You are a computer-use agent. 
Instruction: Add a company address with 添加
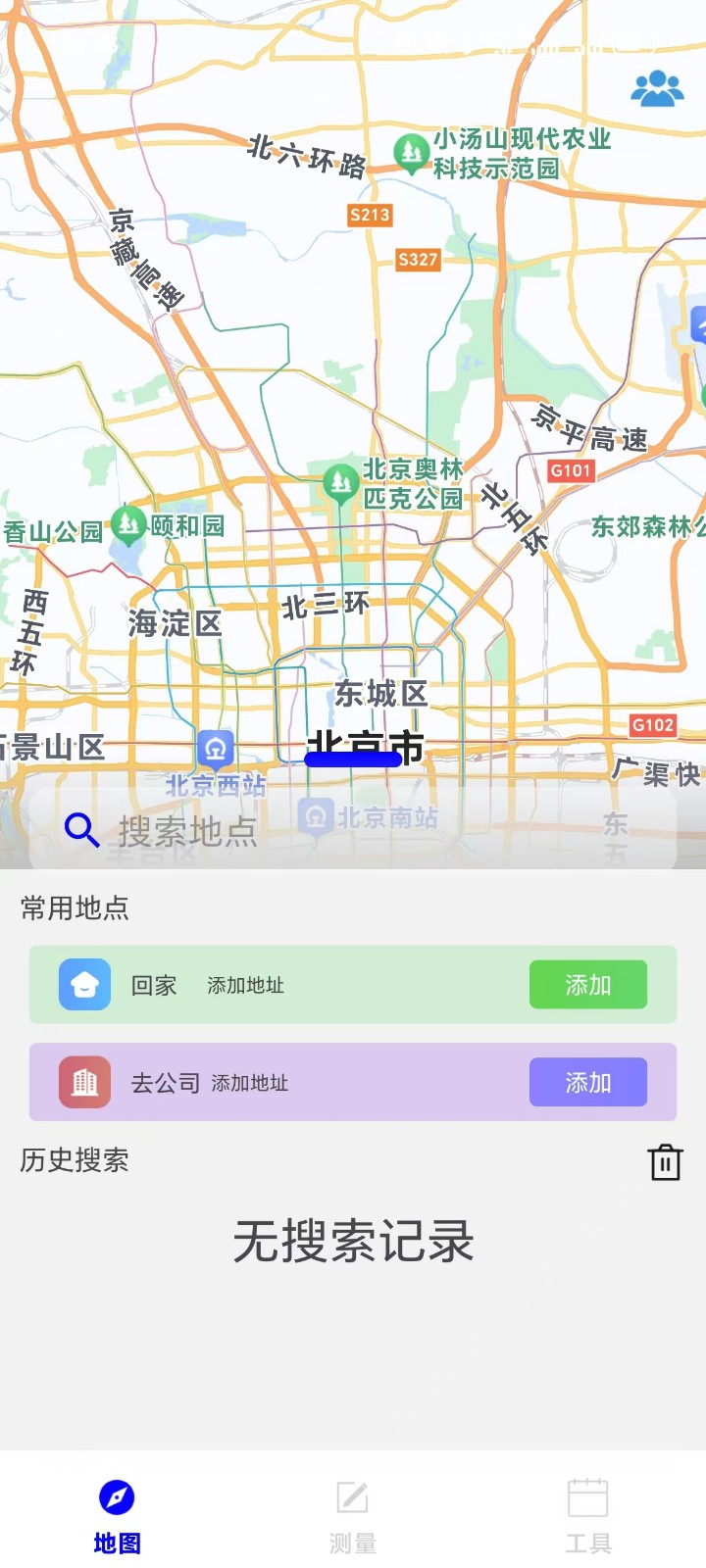coord(587,1082)
